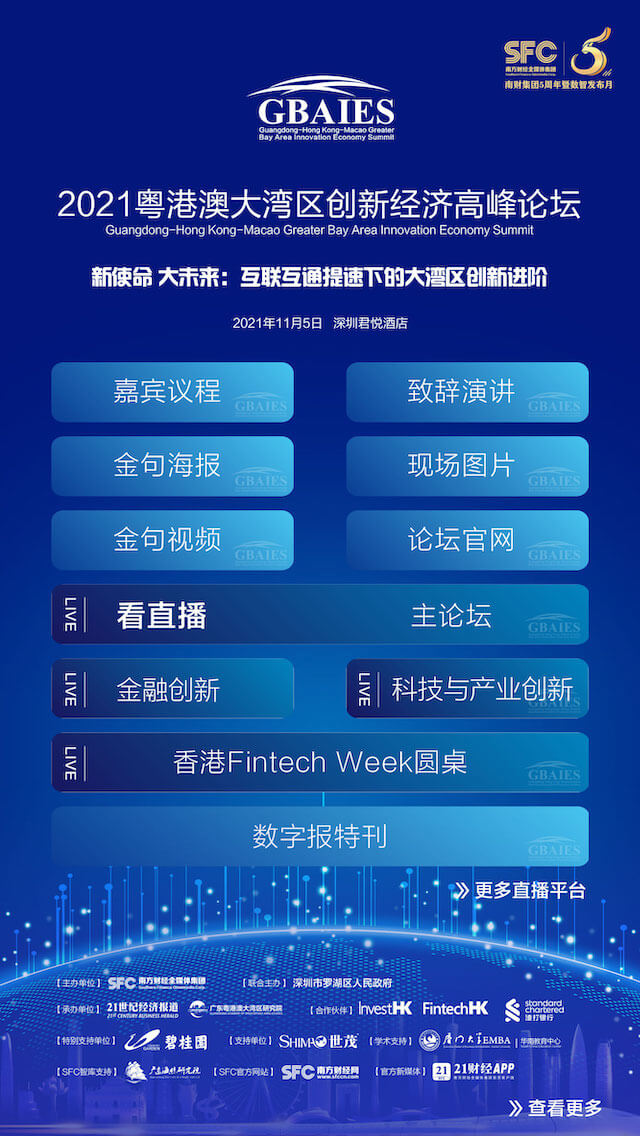Open the 数字报特刊 digital special issue
Image resolution: width=640 pixels, height=1136 pixels.
point(320,836)
